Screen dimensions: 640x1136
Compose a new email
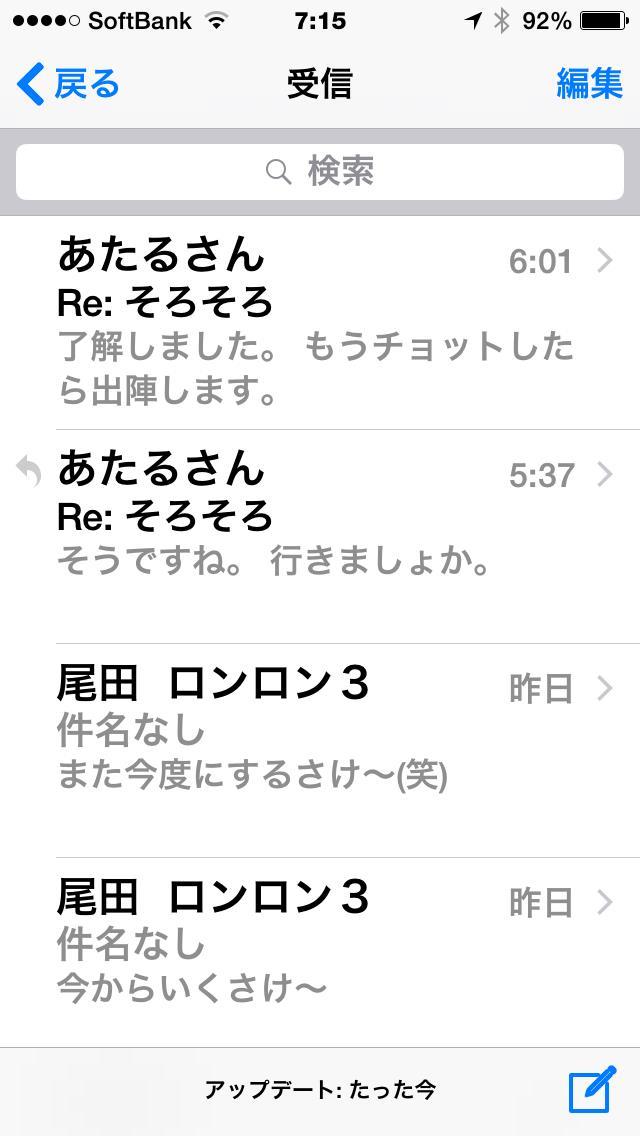[x=591, y=1089]
